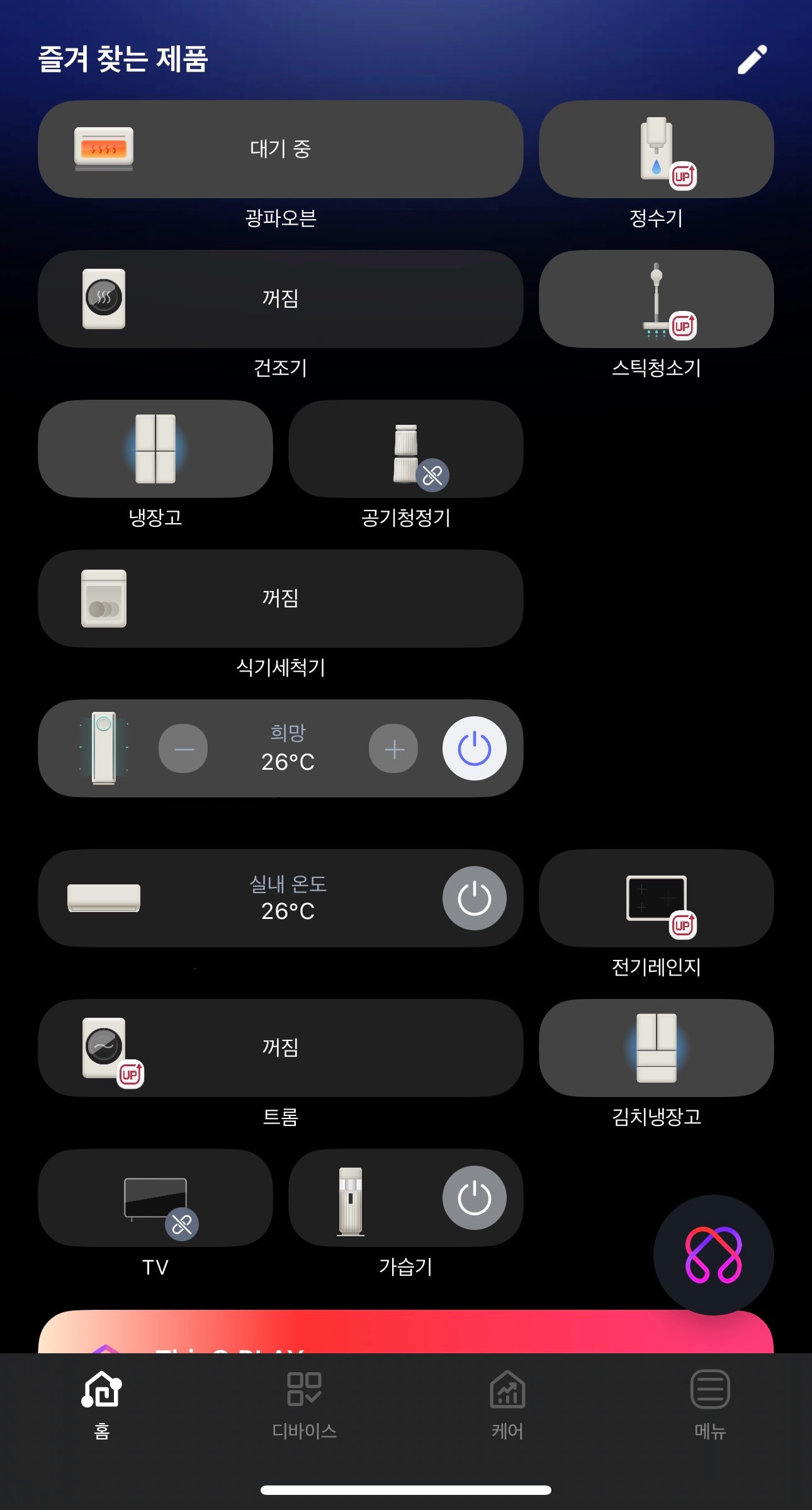
Task: Toggle power on the 가습기
Action: click(x=475, y=1198)
